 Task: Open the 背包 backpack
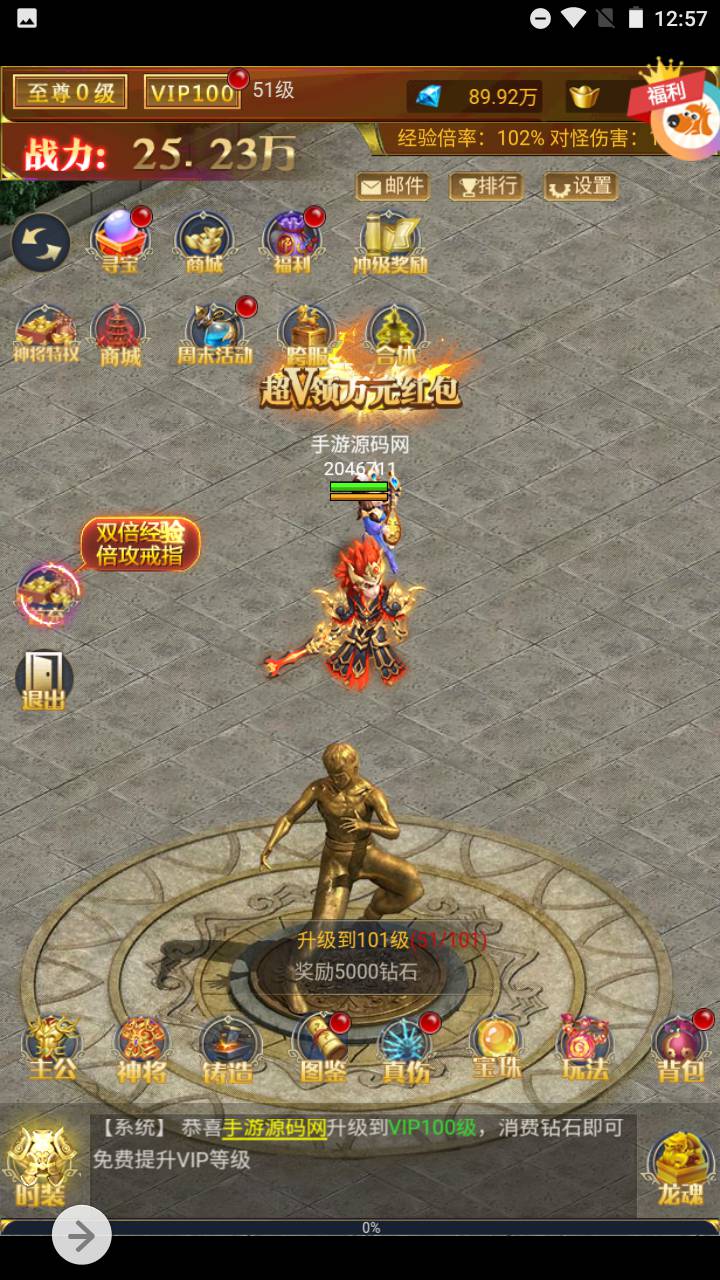(681, 1049)
